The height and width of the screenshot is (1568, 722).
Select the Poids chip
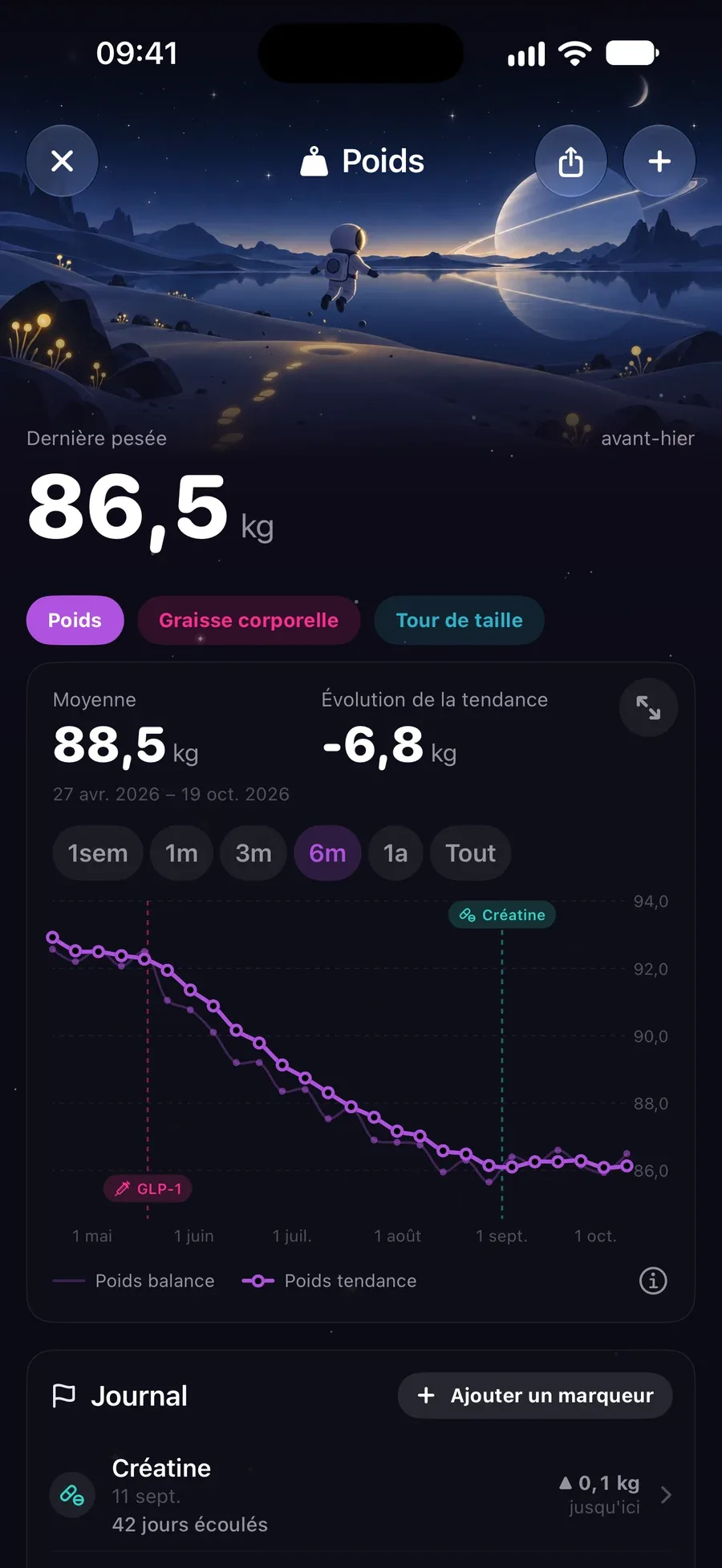click(x=75, y=620)
